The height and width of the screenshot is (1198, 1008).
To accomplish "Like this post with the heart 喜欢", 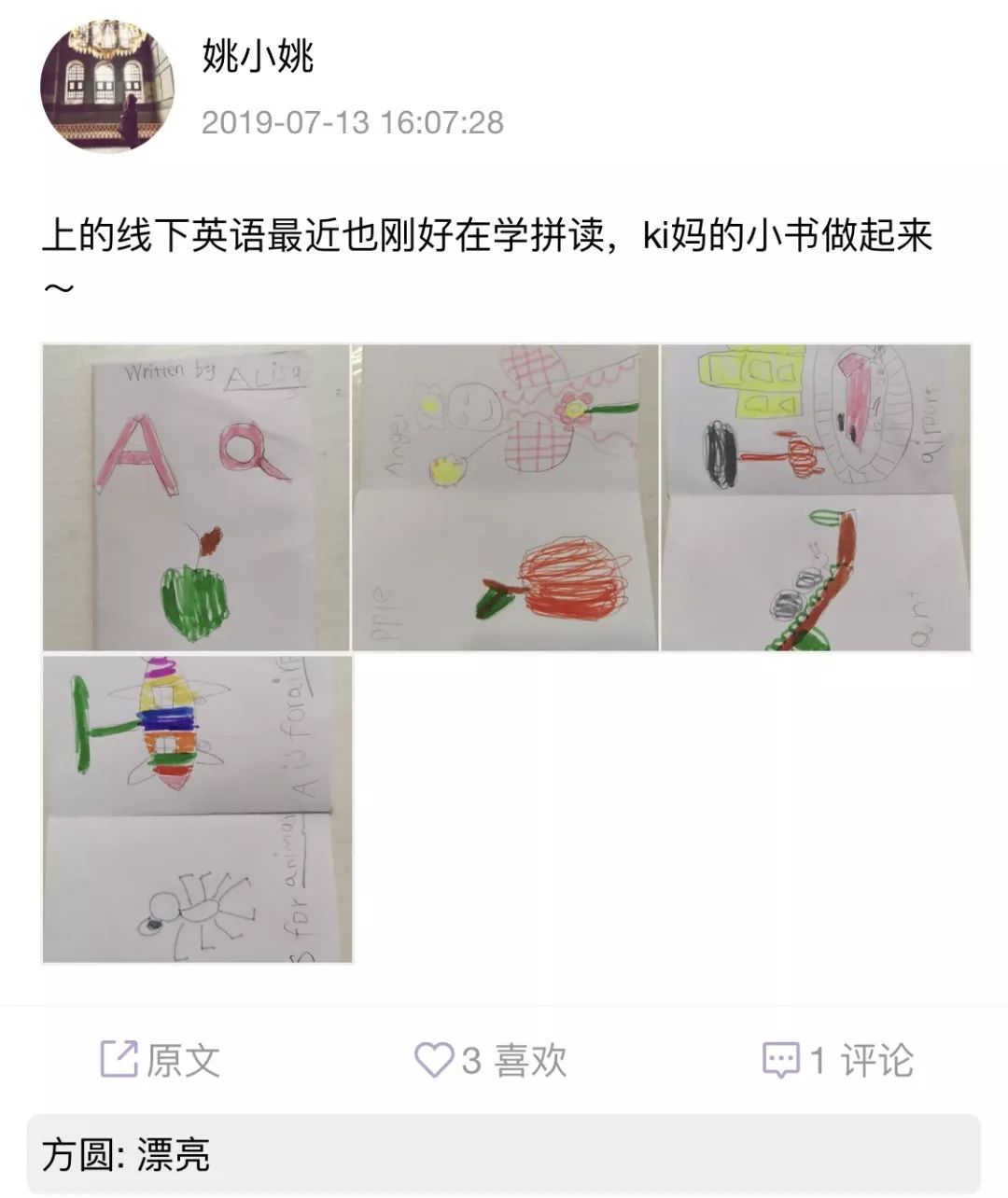I will [491, 1060].
